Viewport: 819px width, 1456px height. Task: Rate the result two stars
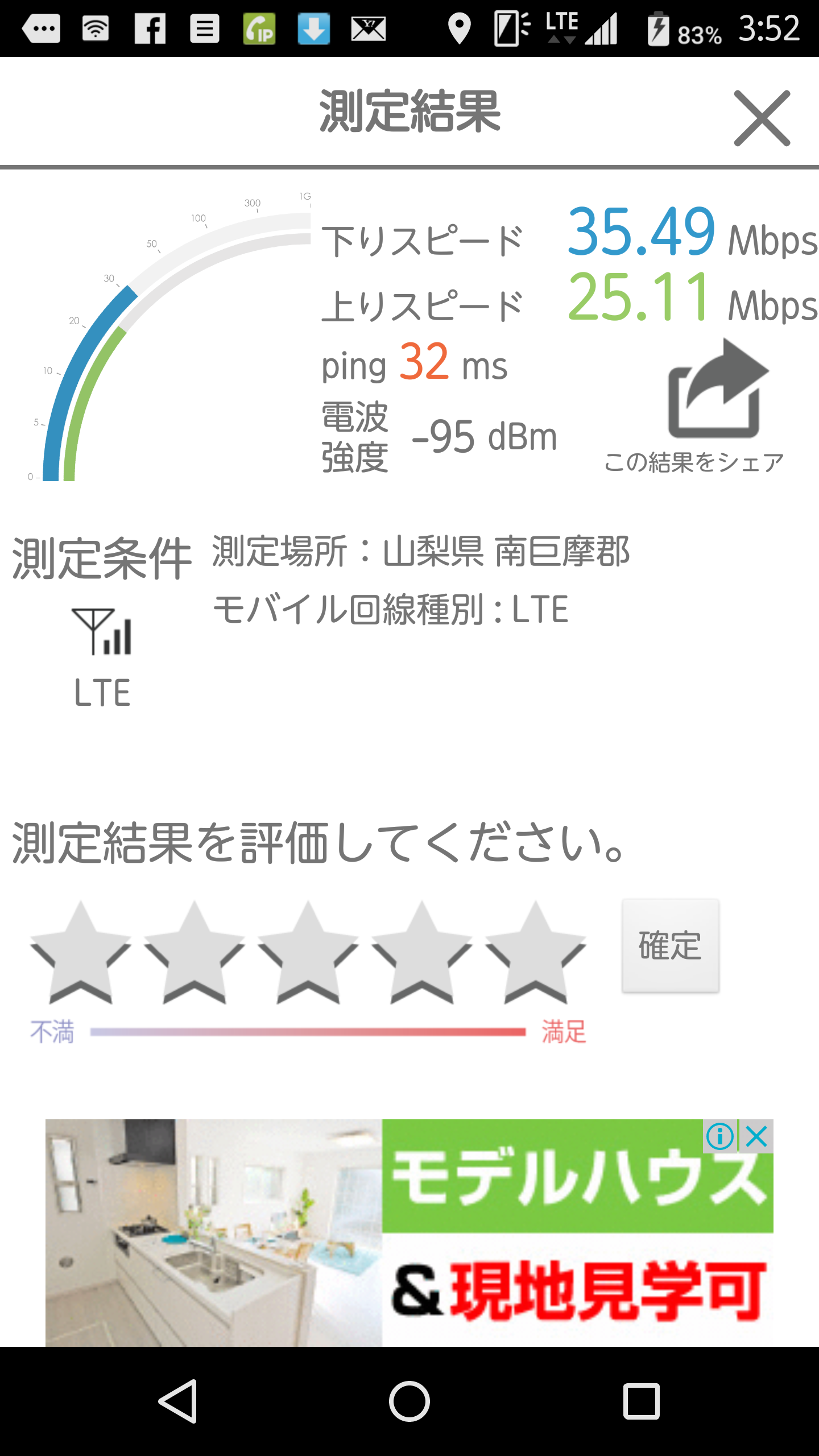194,953
